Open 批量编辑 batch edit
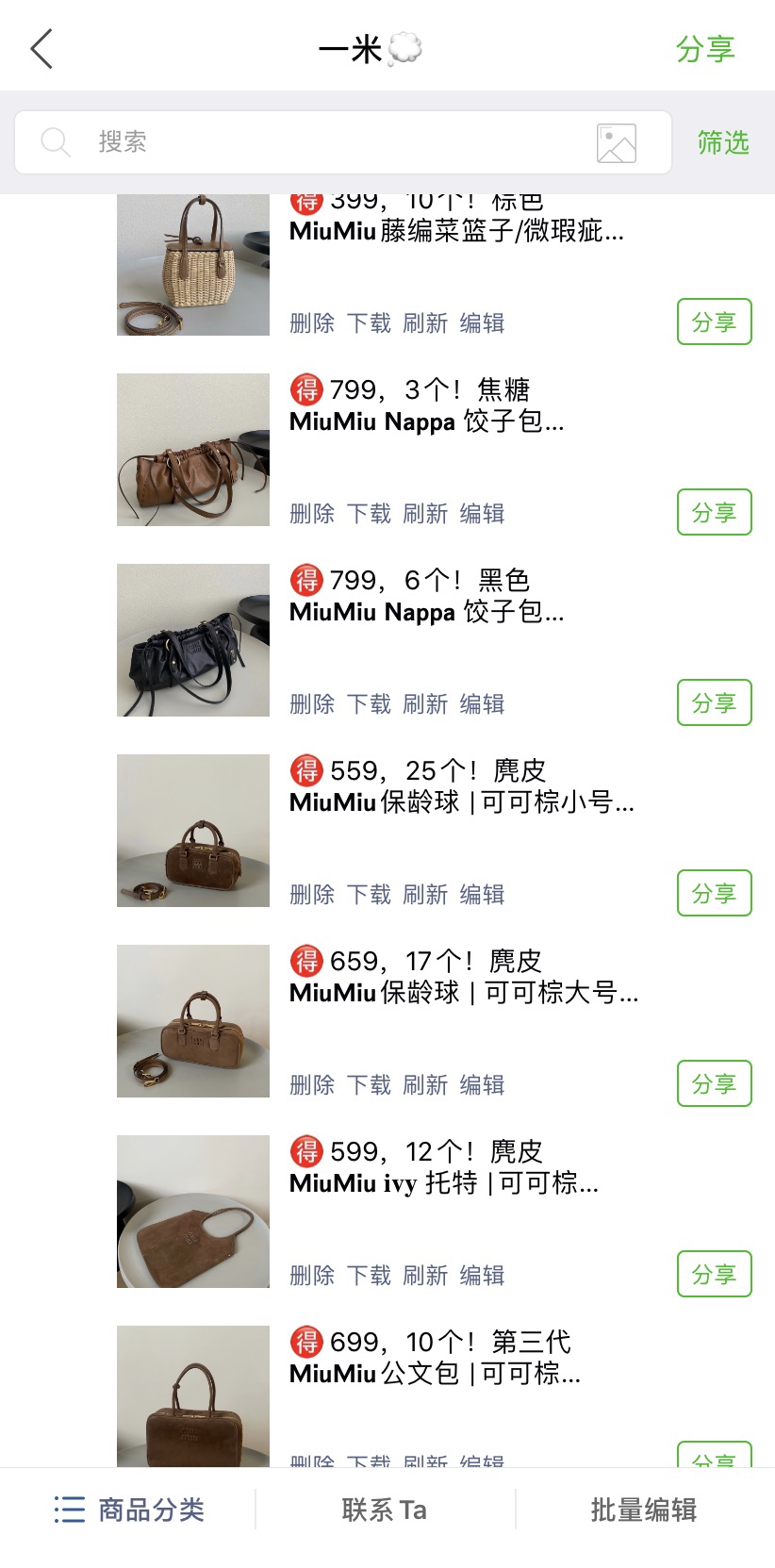The image size is (775, 1568). 644,1510
